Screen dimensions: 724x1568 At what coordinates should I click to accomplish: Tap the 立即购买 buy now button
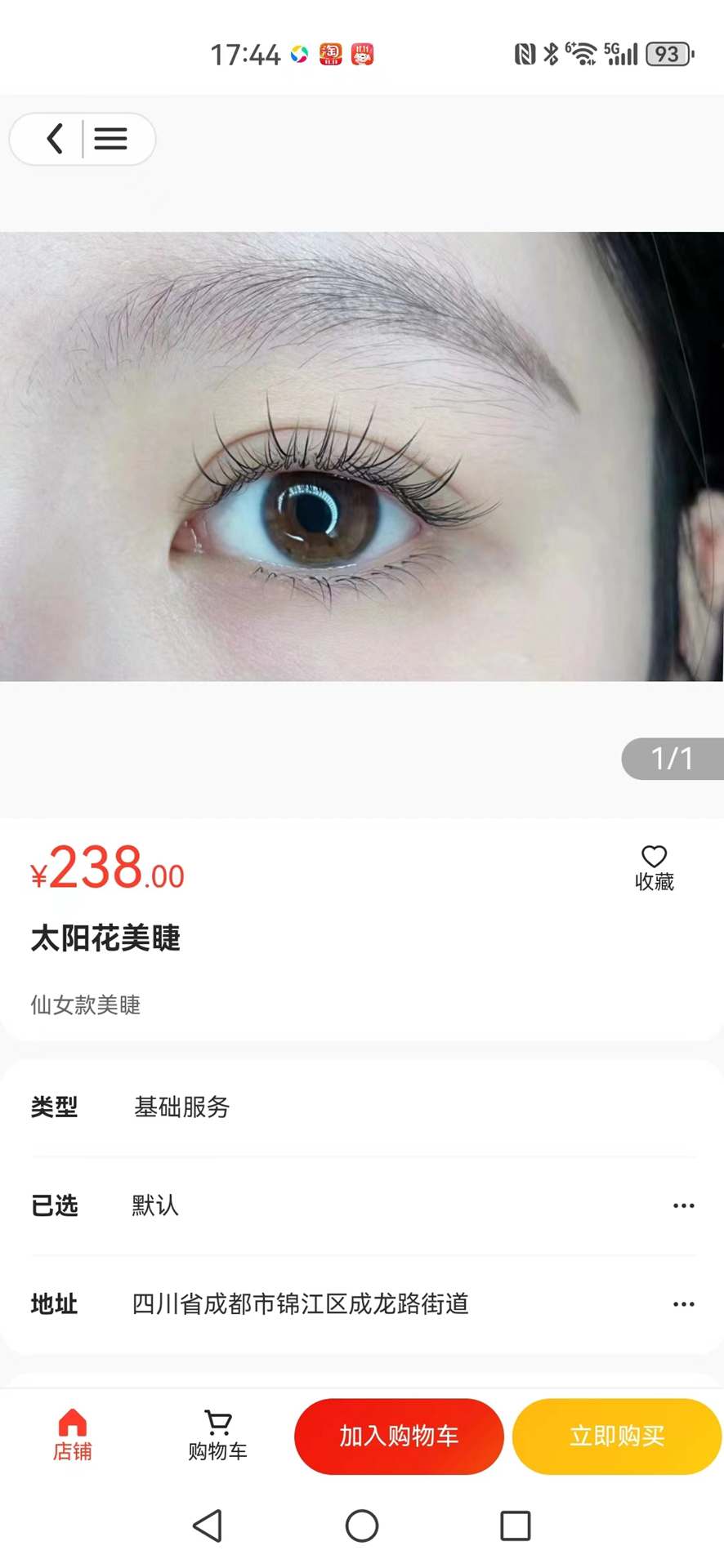[617, 1436]
